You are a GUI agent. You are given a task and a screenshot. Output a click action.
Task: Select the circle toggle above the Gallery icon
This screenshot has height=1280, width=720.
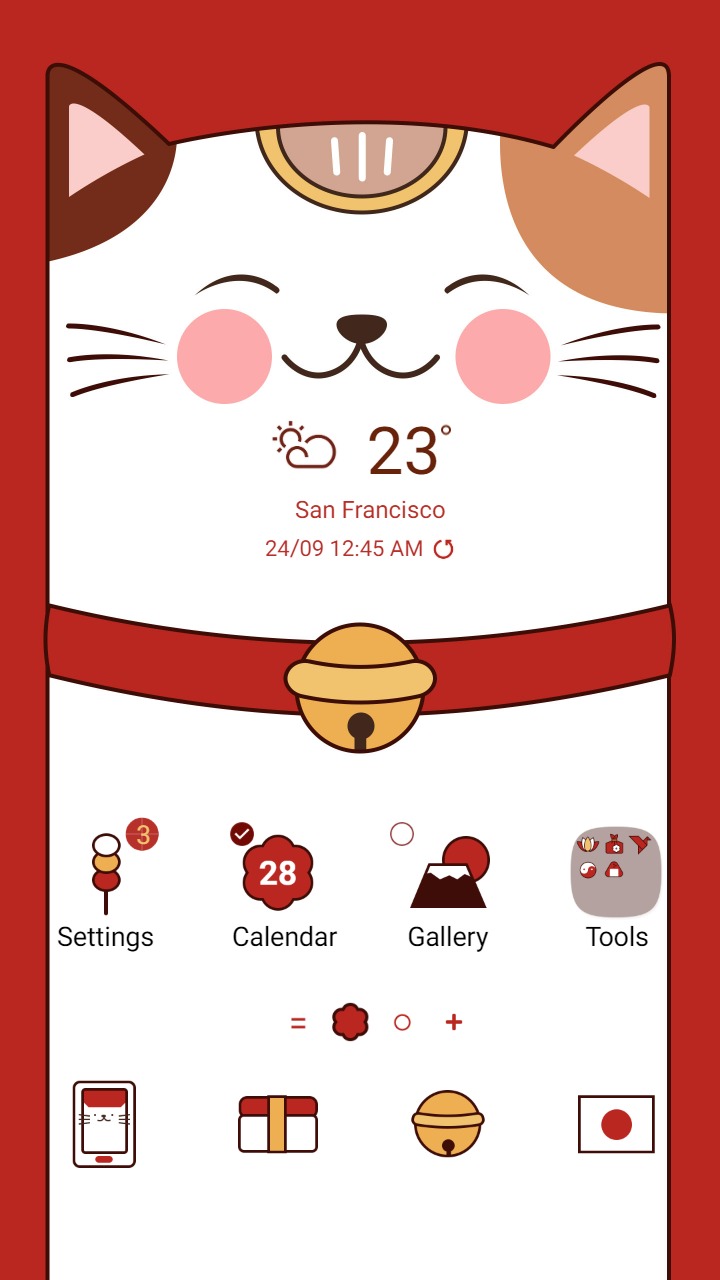point(401,832)
